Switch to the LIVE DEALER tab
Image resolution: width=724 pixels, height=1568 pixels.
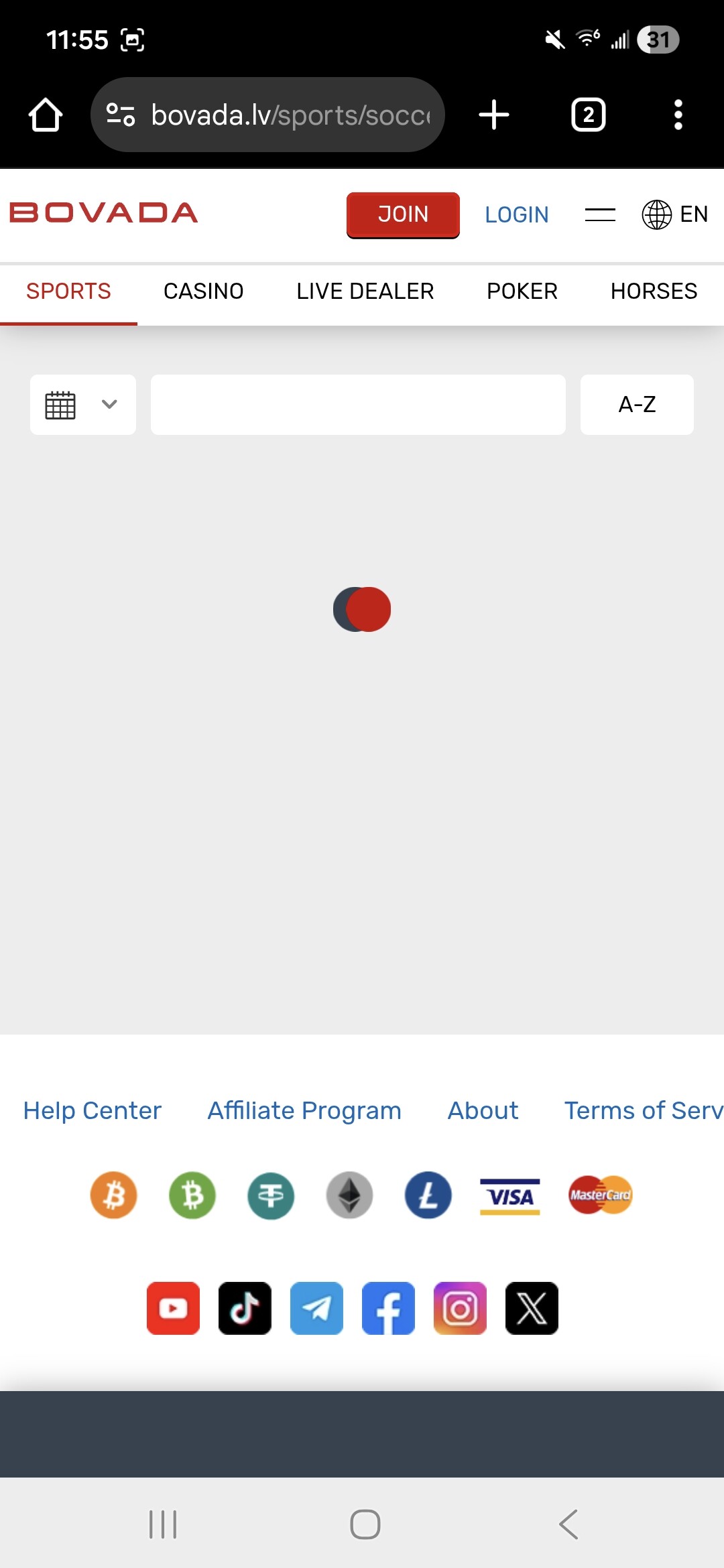click(x=365, y=291)
